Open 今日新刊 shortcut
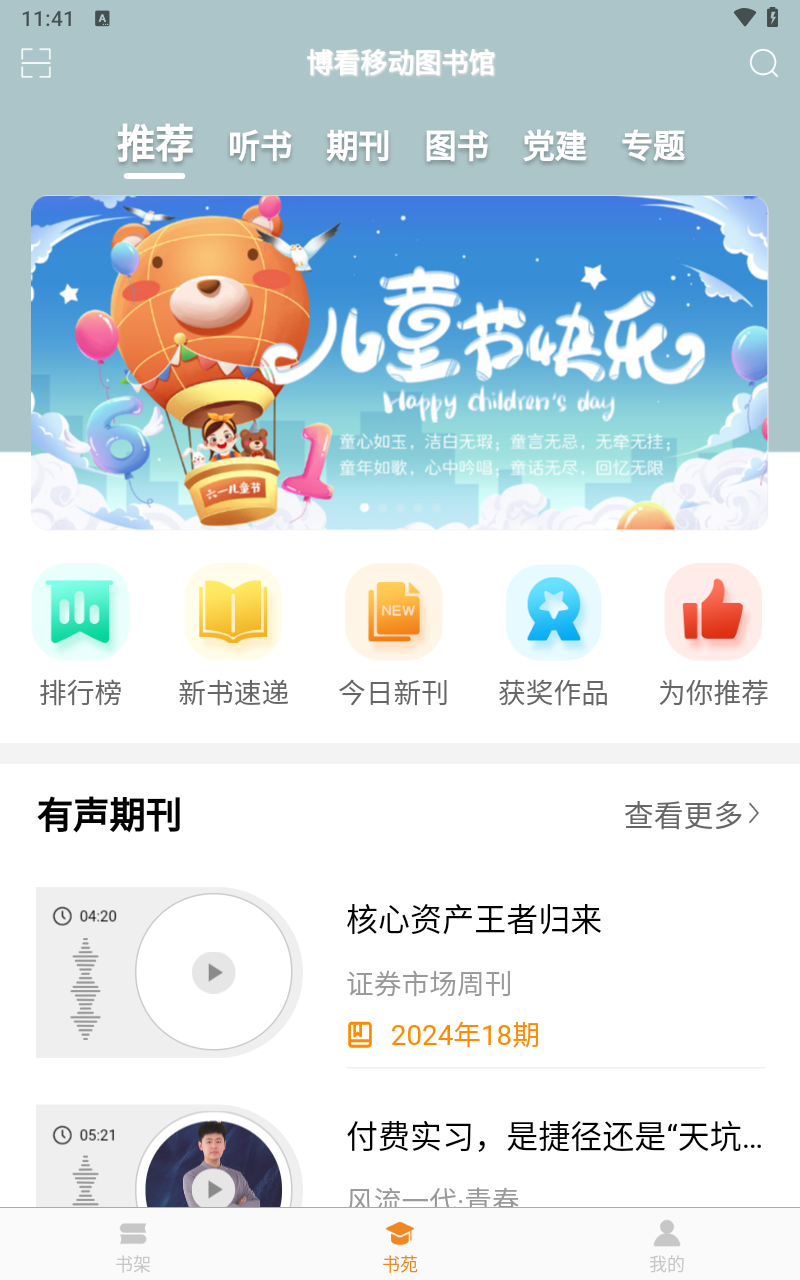The height and width of the screenshot is (1280, 800). tap(393, 635)
